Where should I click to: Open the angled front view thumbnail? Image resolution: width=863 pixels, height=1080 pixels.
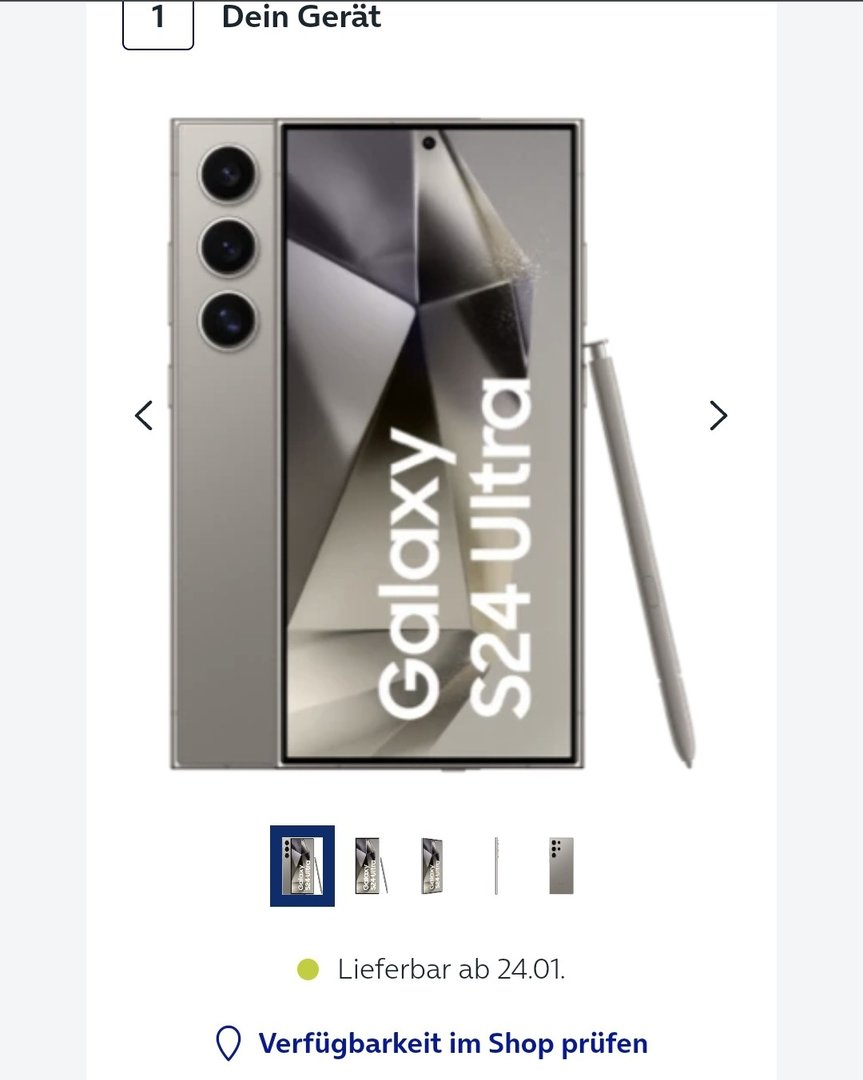coord(433,865)
